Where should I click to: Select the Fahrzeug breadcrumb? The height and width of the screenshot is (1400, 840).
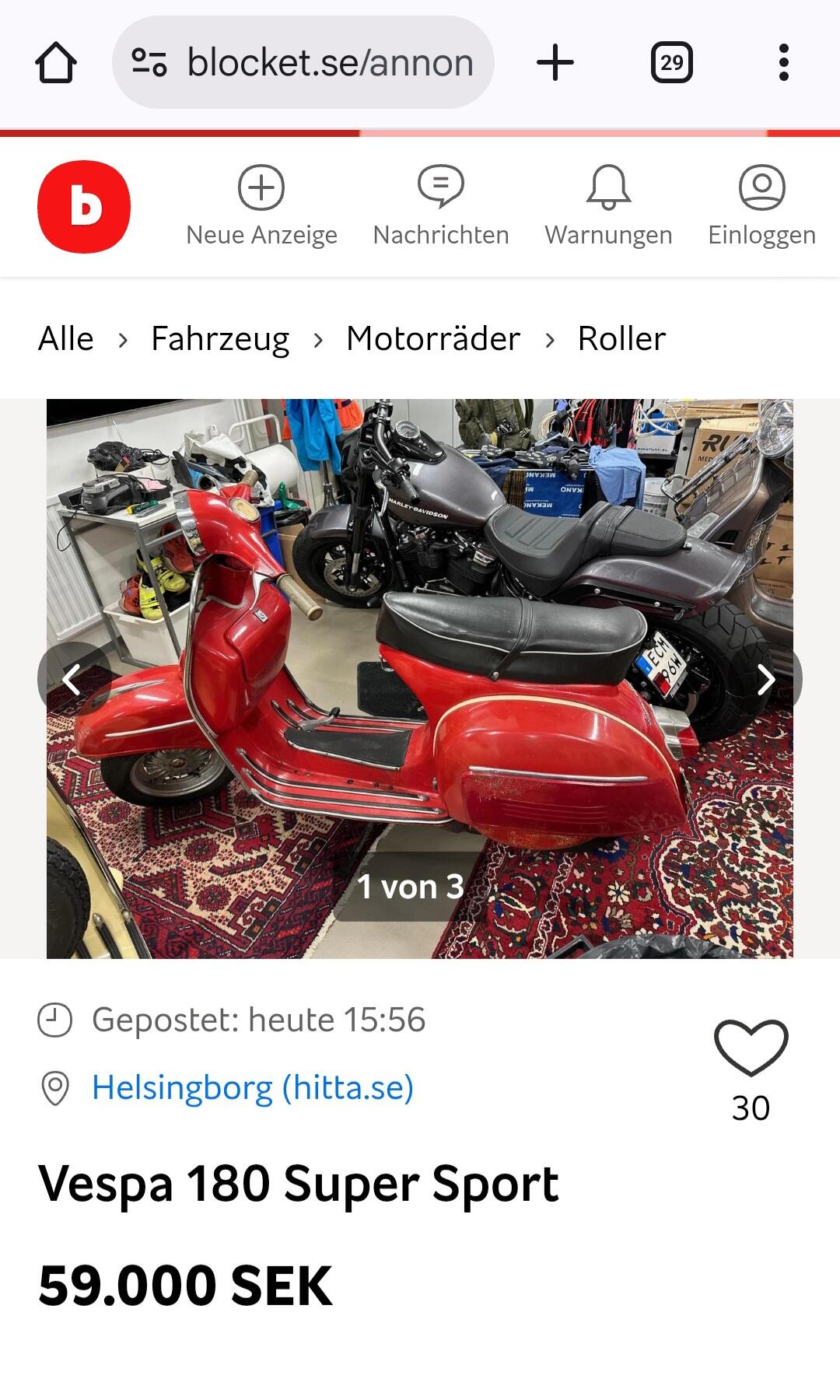pyautogui.click(x=220, y=339)
